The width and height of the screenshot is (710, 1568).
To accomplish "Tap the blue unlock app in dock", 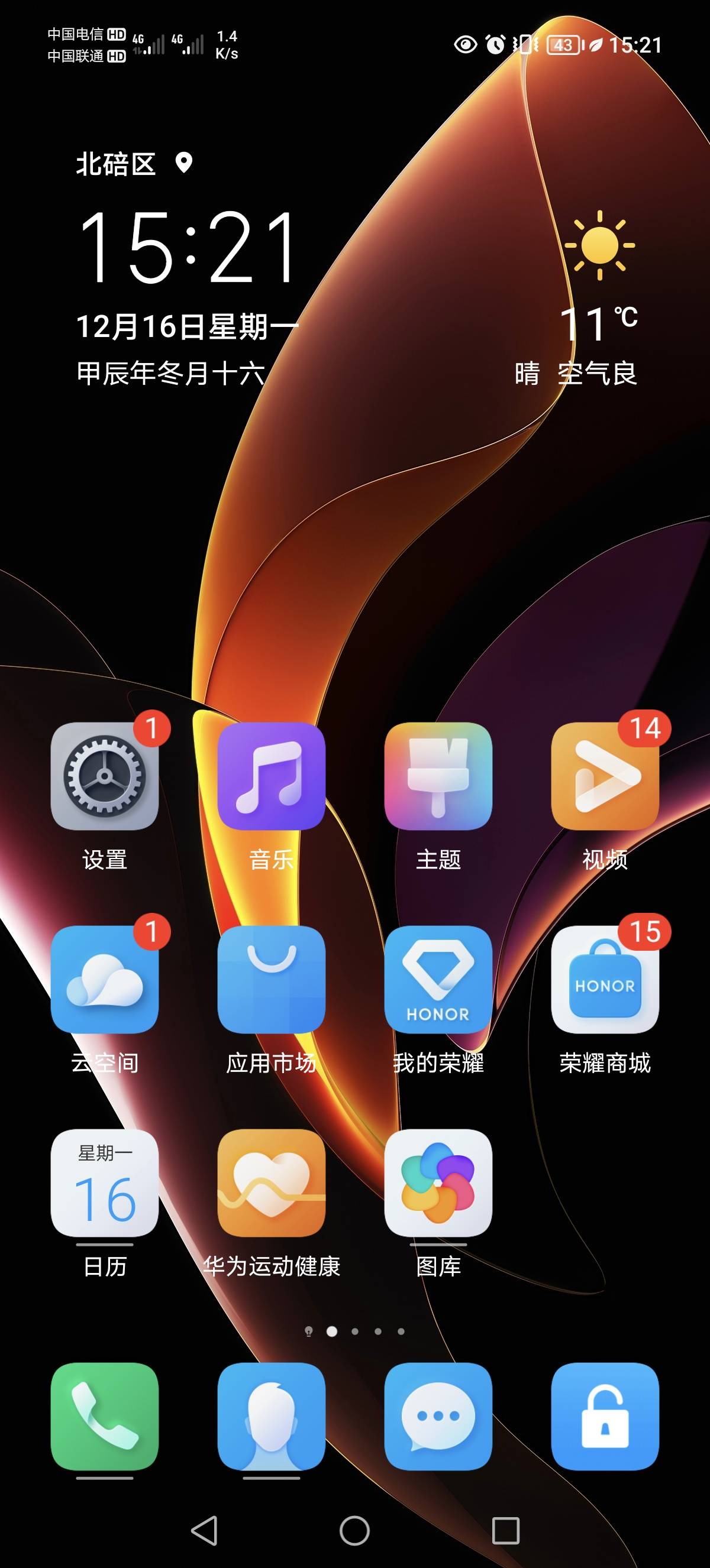I will pyautogui.click(x=605, y=1417).
